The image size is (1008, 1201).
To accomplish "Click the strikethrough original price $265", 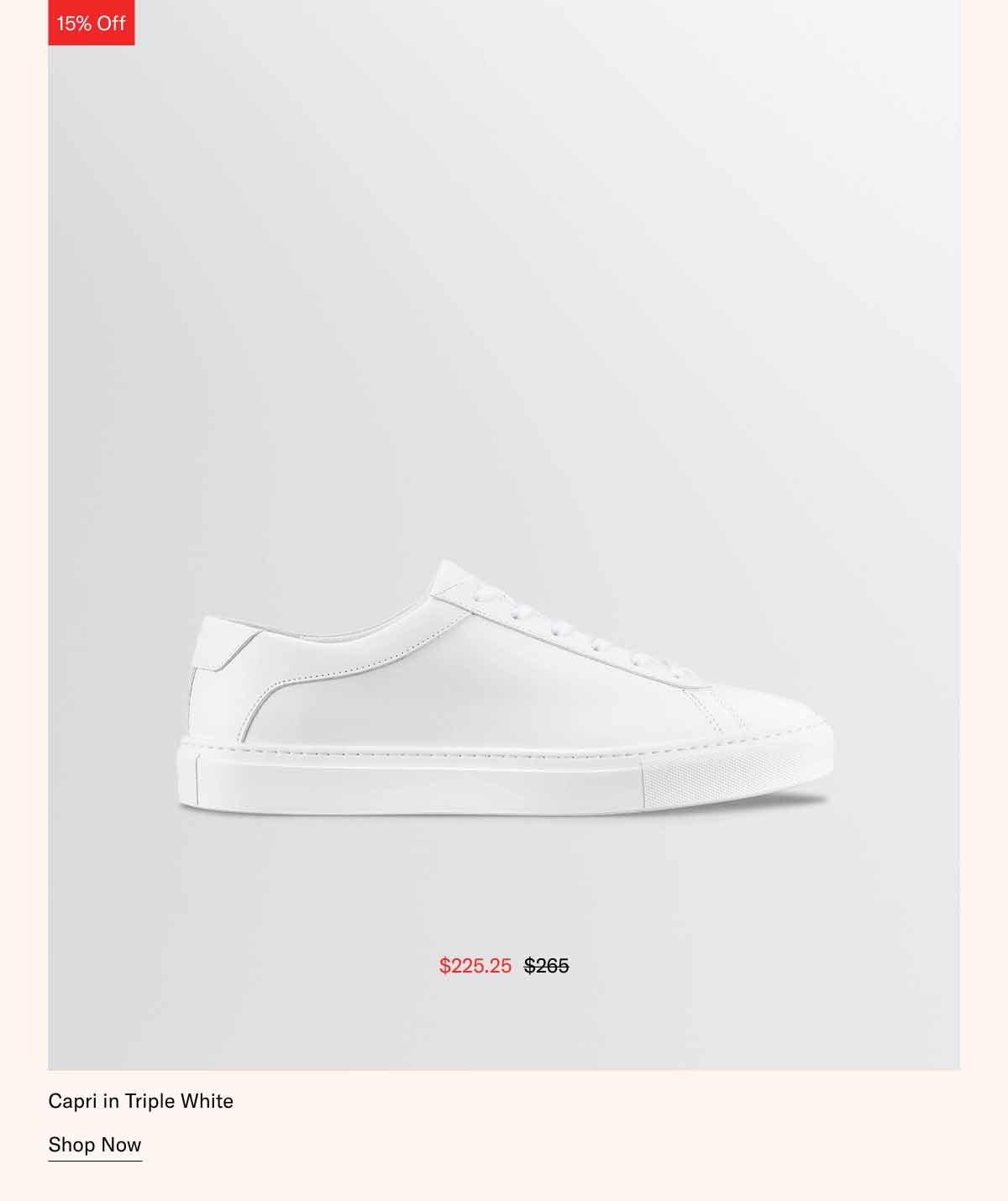I will (x=546, y=968).
